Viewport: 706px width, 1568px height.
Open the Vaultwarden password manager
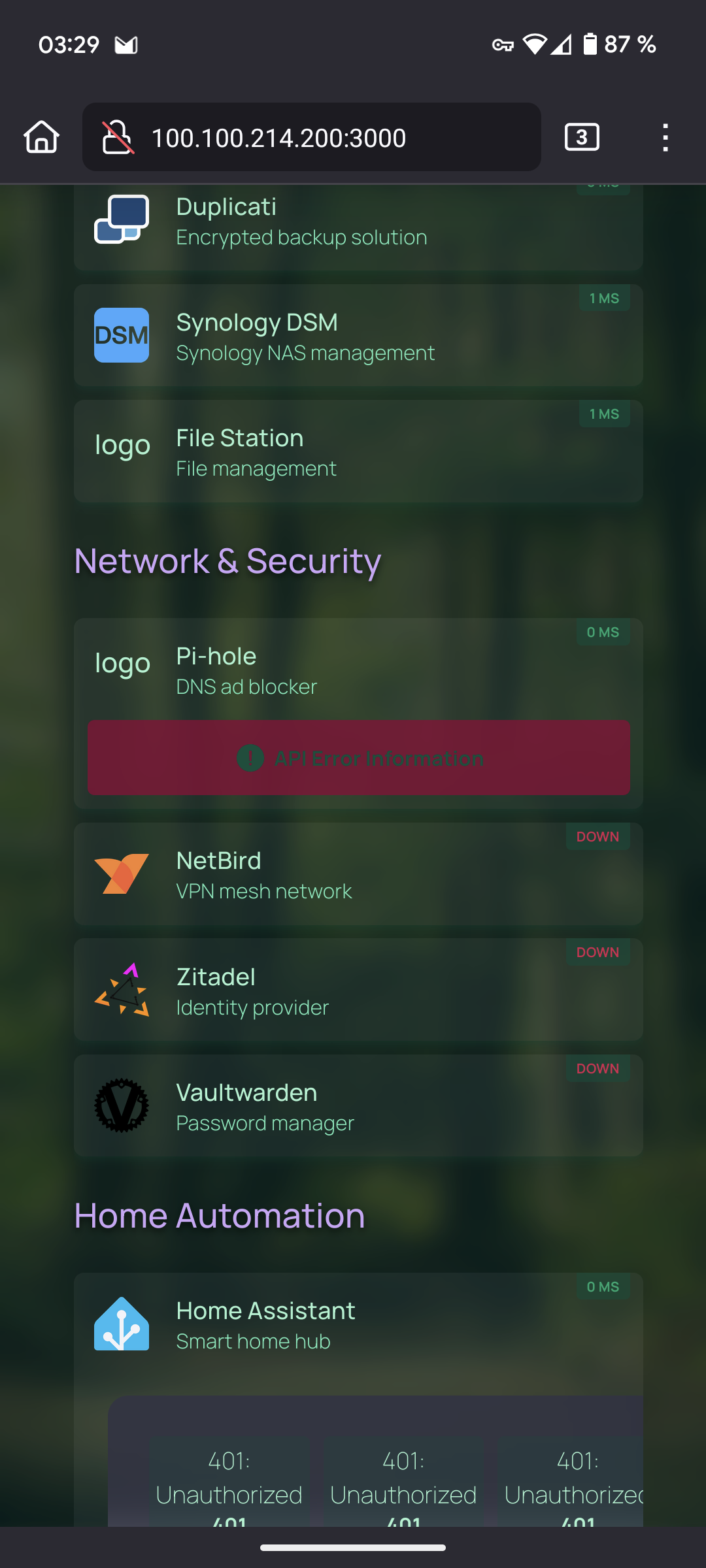[358, 1107]
